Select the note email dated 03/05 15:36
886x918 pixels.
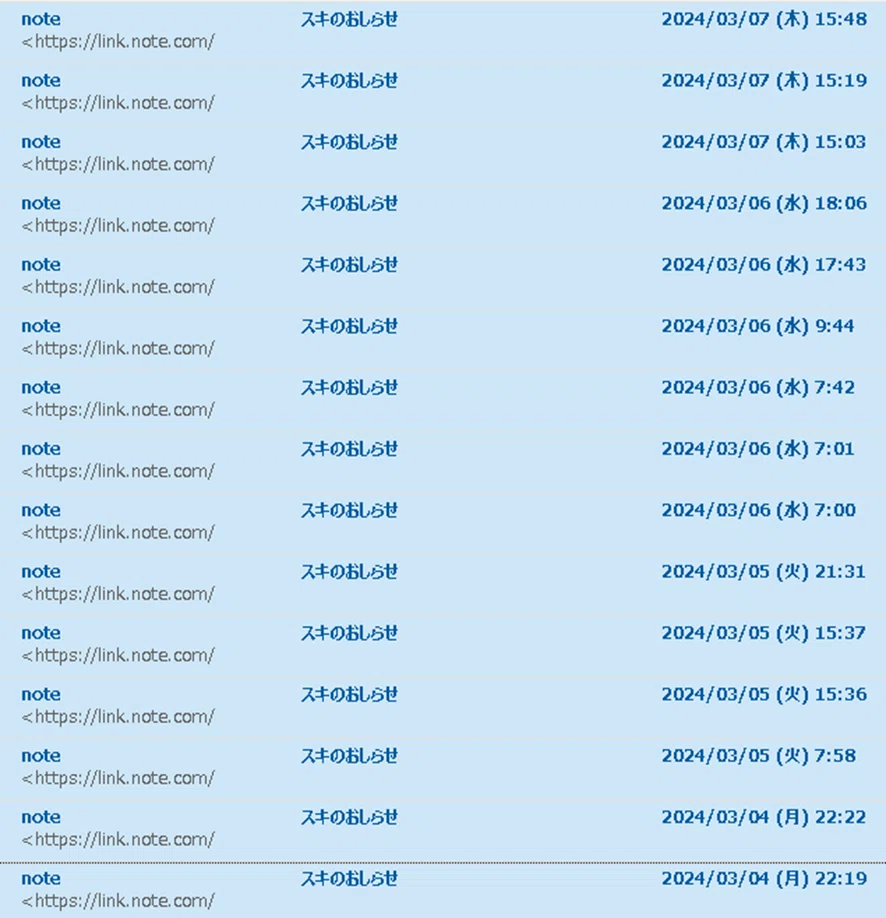point(443,707)
